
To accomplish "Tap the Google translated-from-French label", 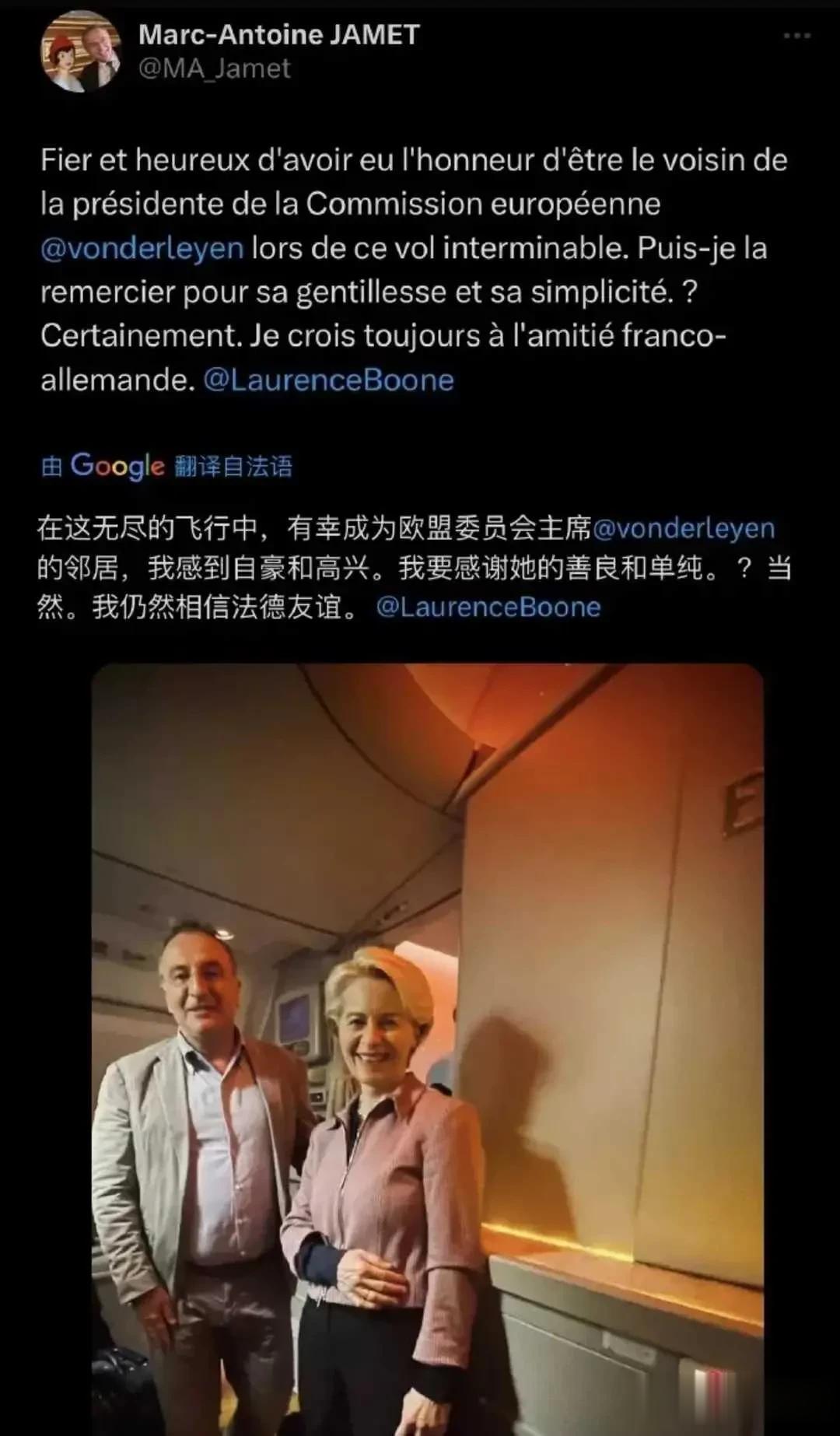I will click(166, 466).
